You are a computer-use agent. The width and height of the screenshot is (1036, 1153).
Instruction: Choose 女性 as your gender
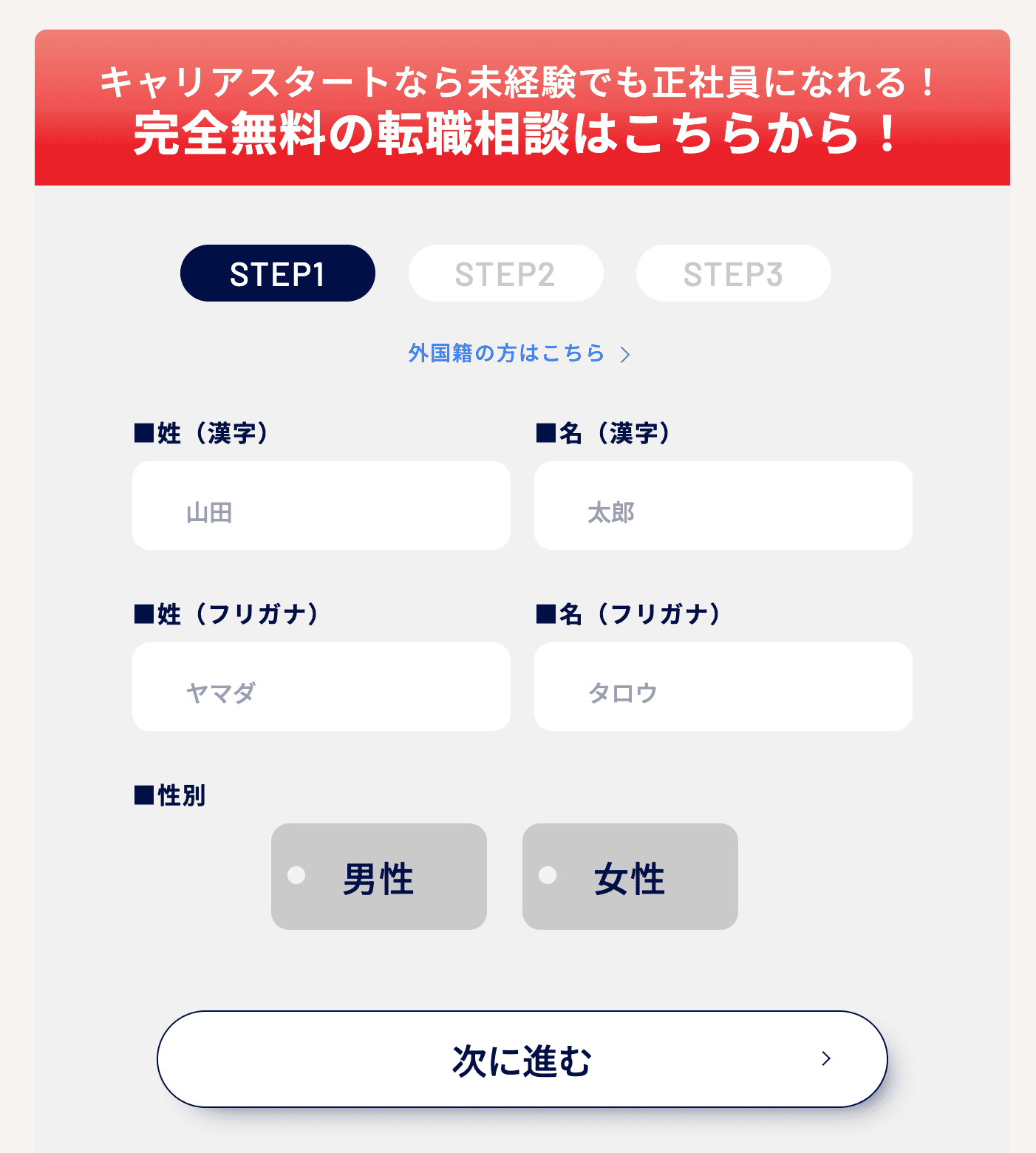tap(630, 877)
